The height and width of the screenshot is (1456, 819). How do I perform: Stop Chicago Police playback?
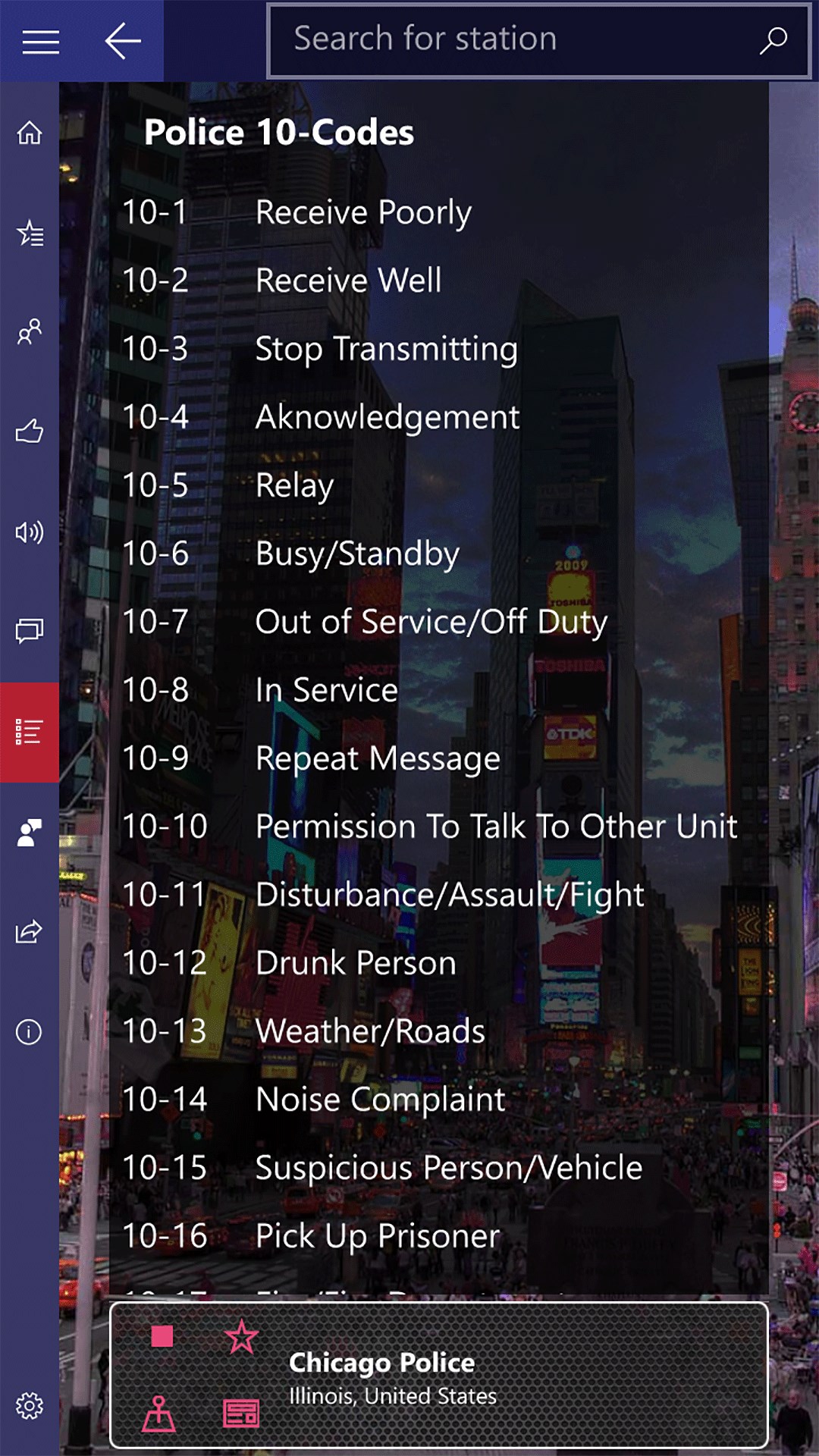tap(162, 1336)
